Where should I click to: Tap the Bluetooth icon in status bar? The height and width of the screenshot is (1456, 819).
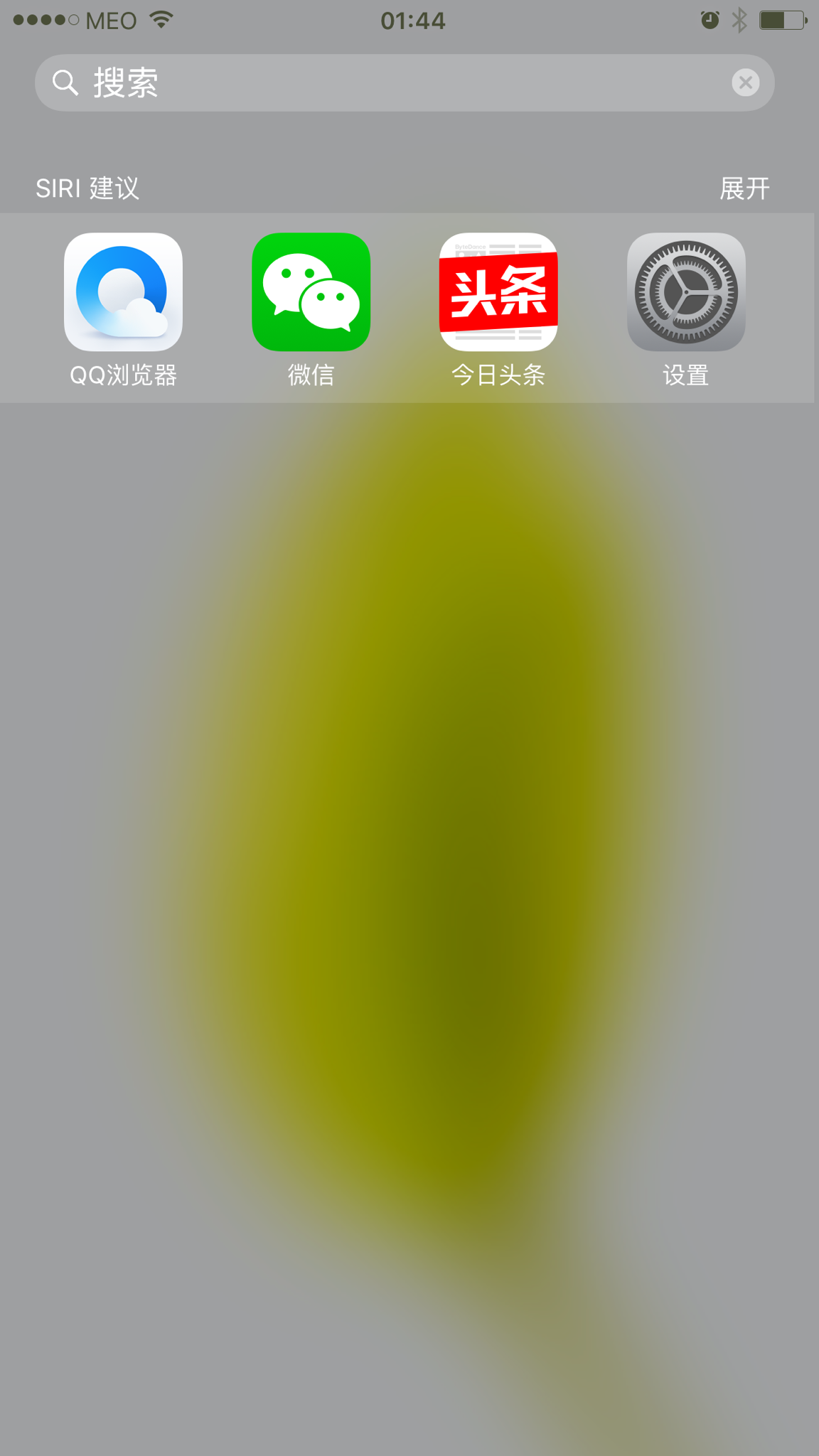point(739,21)
